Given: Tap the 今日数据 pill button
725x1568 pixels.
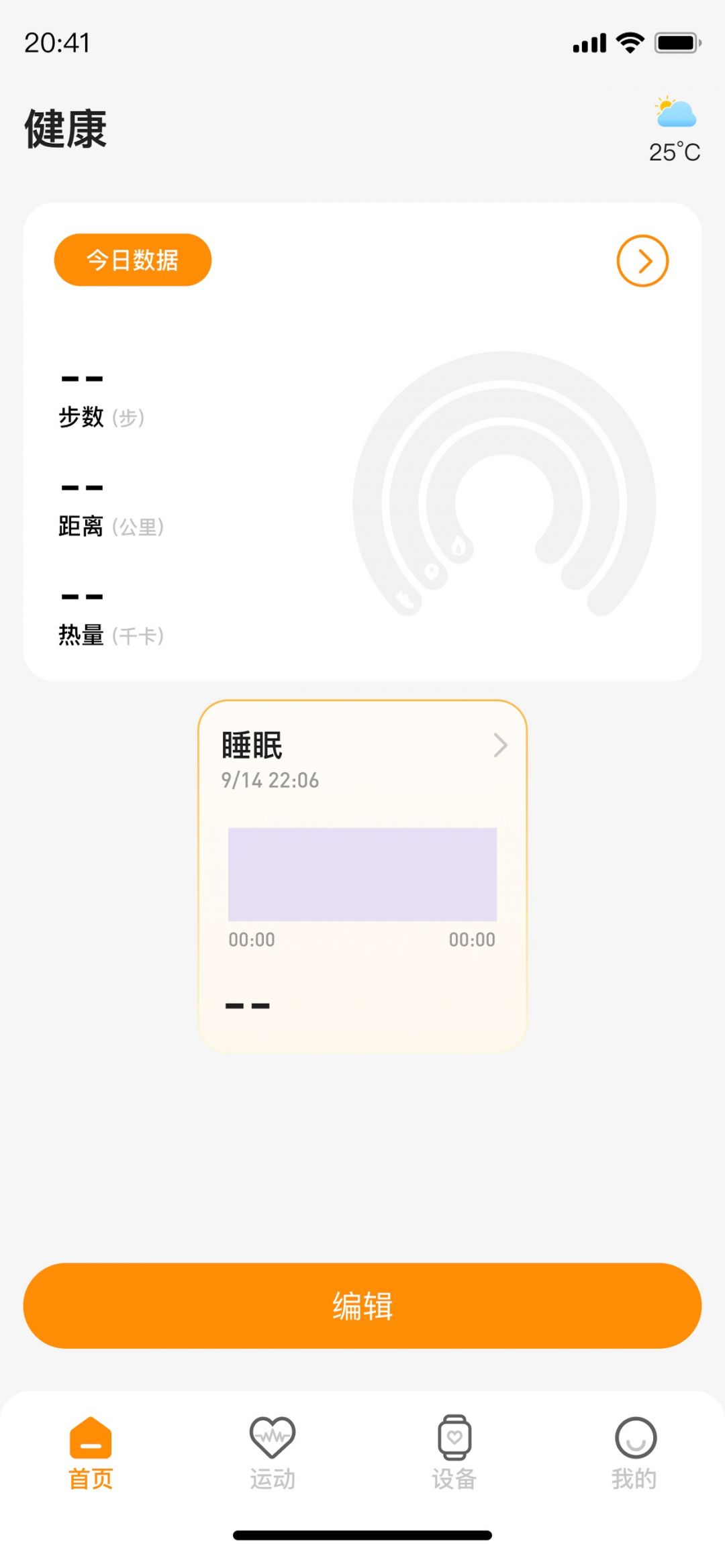Looking at the screenshot, I should coord(133,260).
